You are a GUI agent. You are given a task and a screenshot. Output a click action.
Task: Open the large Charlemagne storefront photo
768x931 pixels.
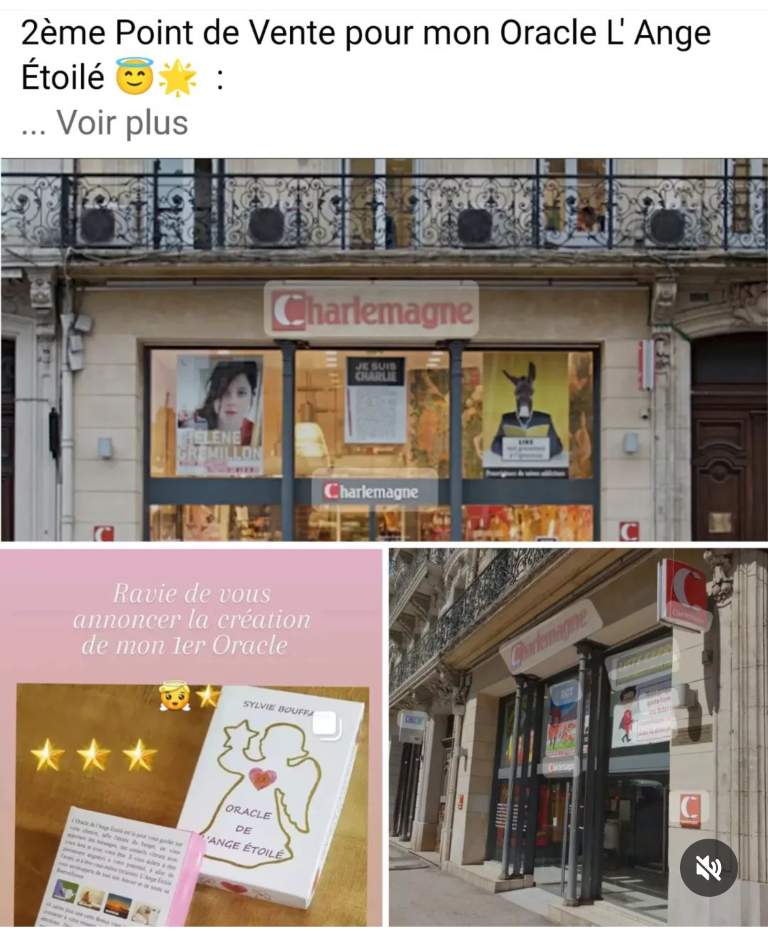pyautogui.click(x=384, y=350)
